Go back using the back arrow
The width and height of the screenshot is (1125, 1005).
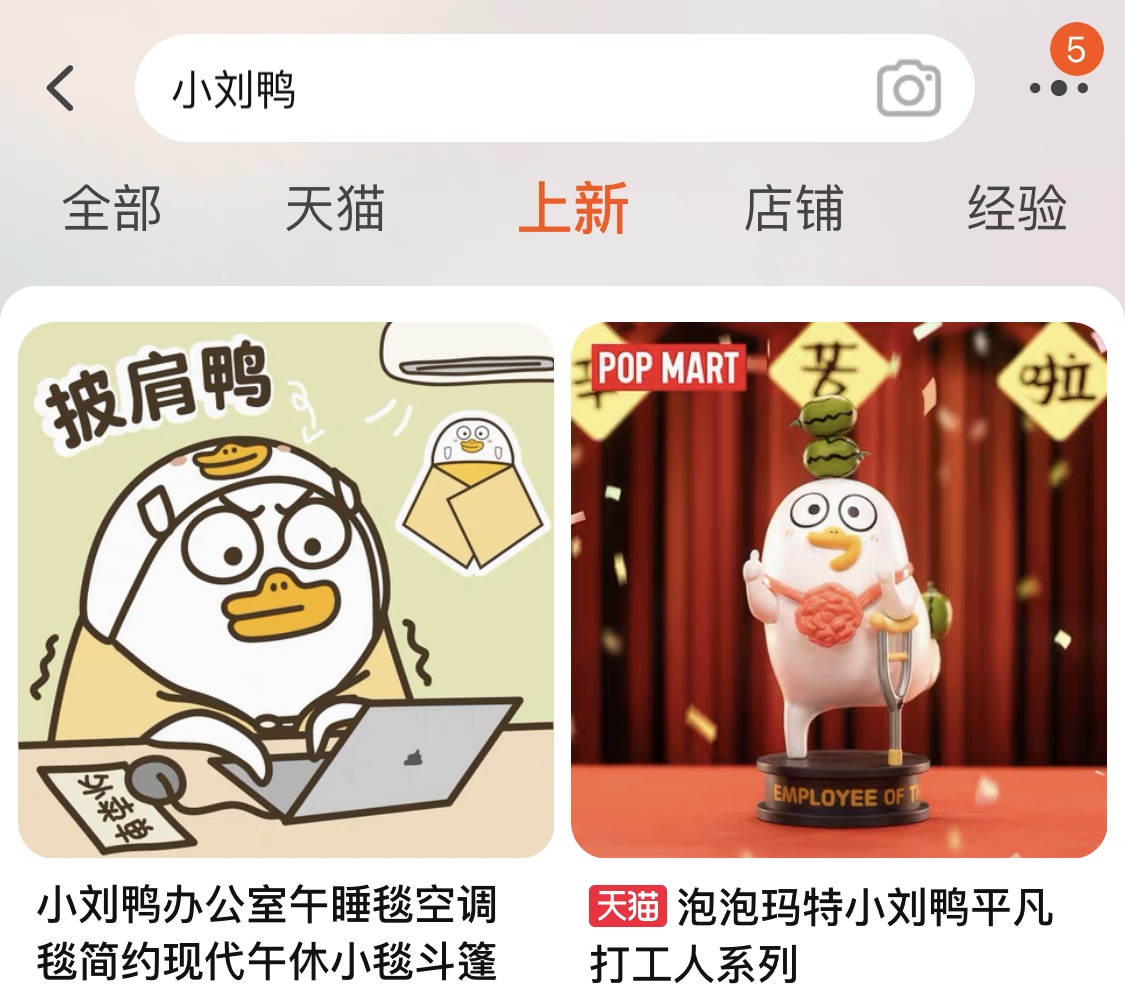61,89
